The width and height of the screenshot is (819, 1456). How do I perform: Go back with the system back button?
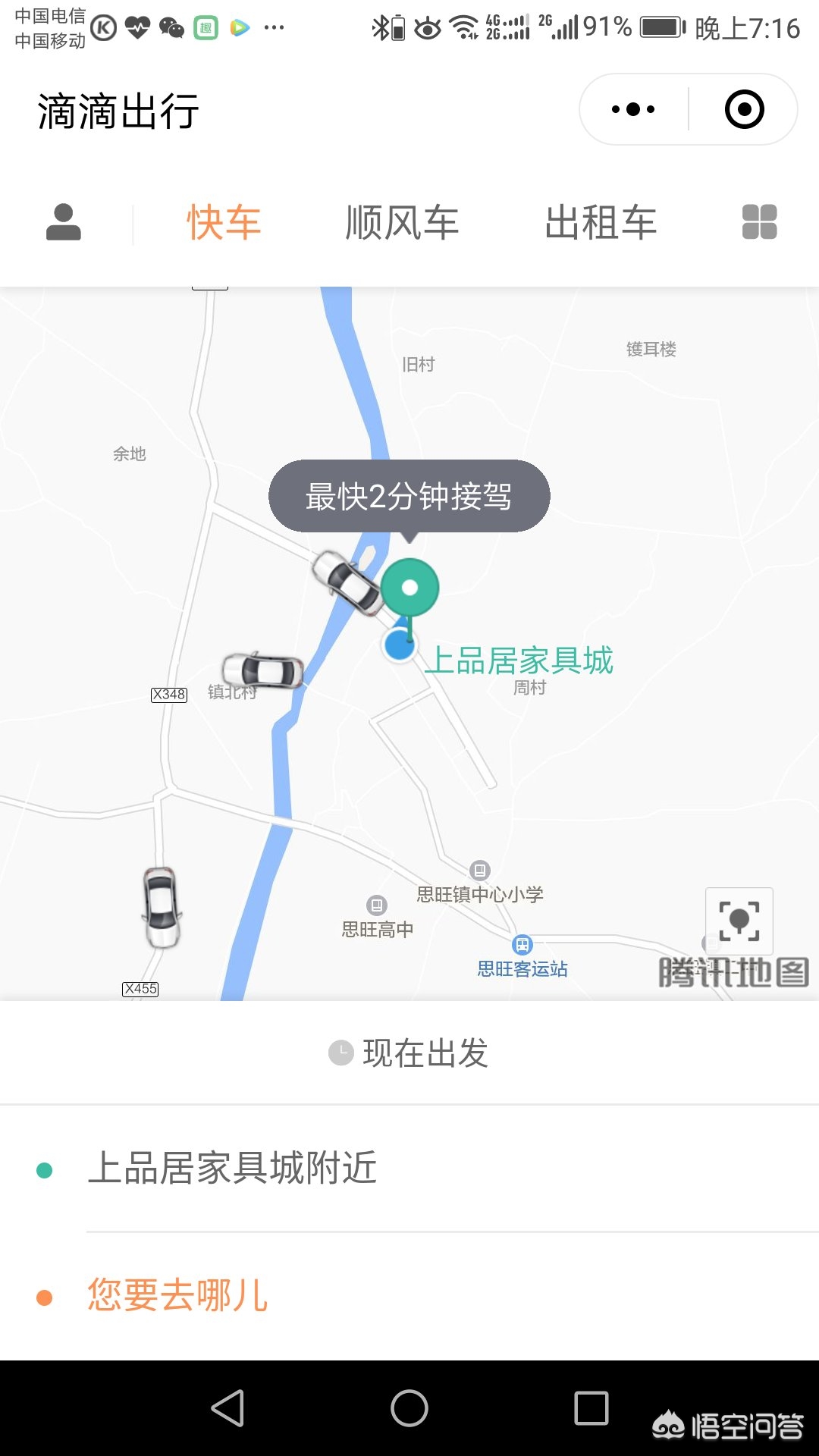coord(227,1408)
